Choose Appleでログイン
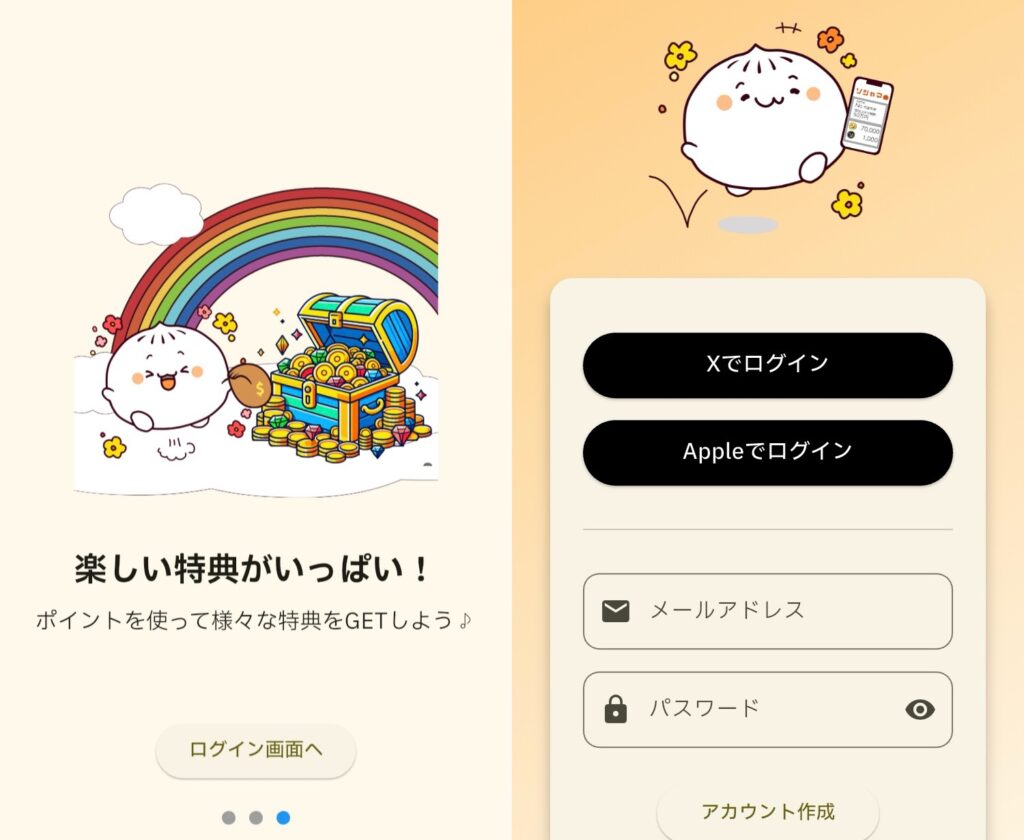 (767, 452)
